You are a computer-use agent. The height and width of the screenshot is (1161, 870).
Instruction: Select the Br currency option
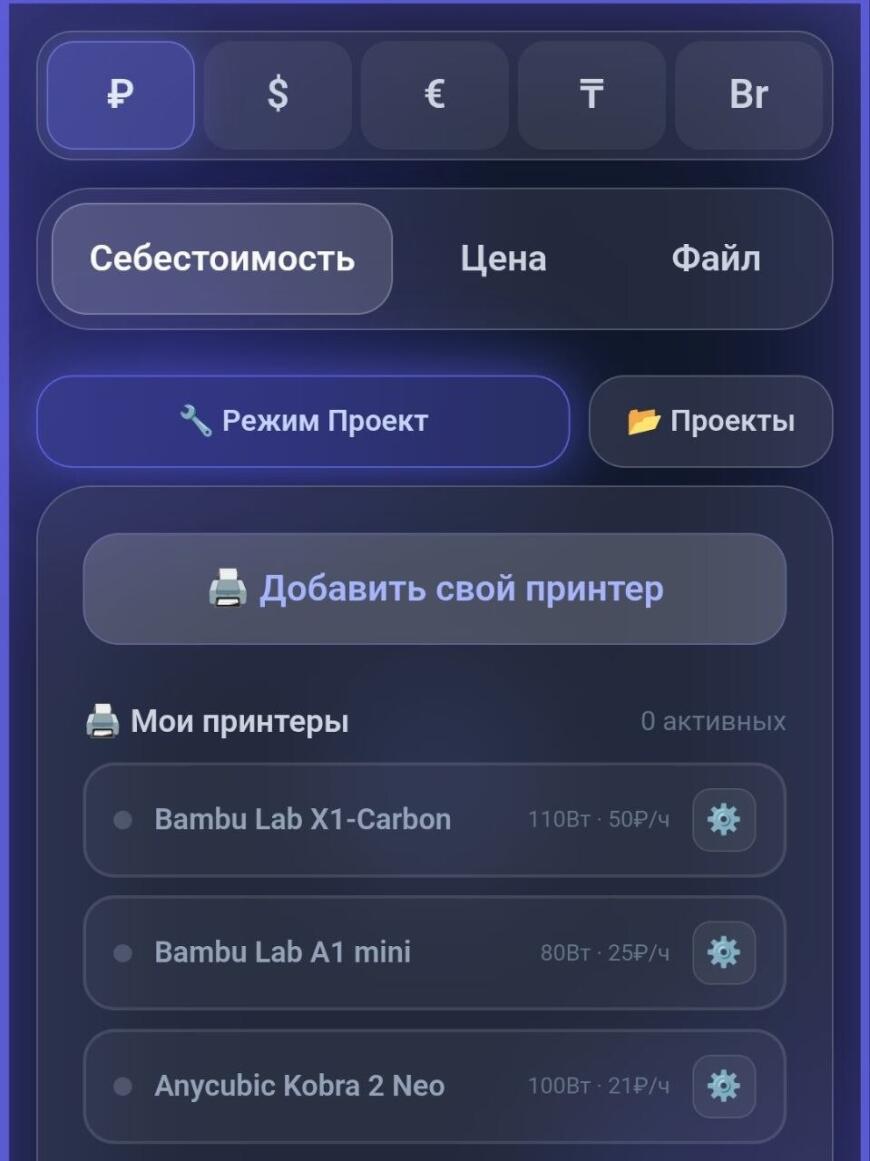coord(749,96)
